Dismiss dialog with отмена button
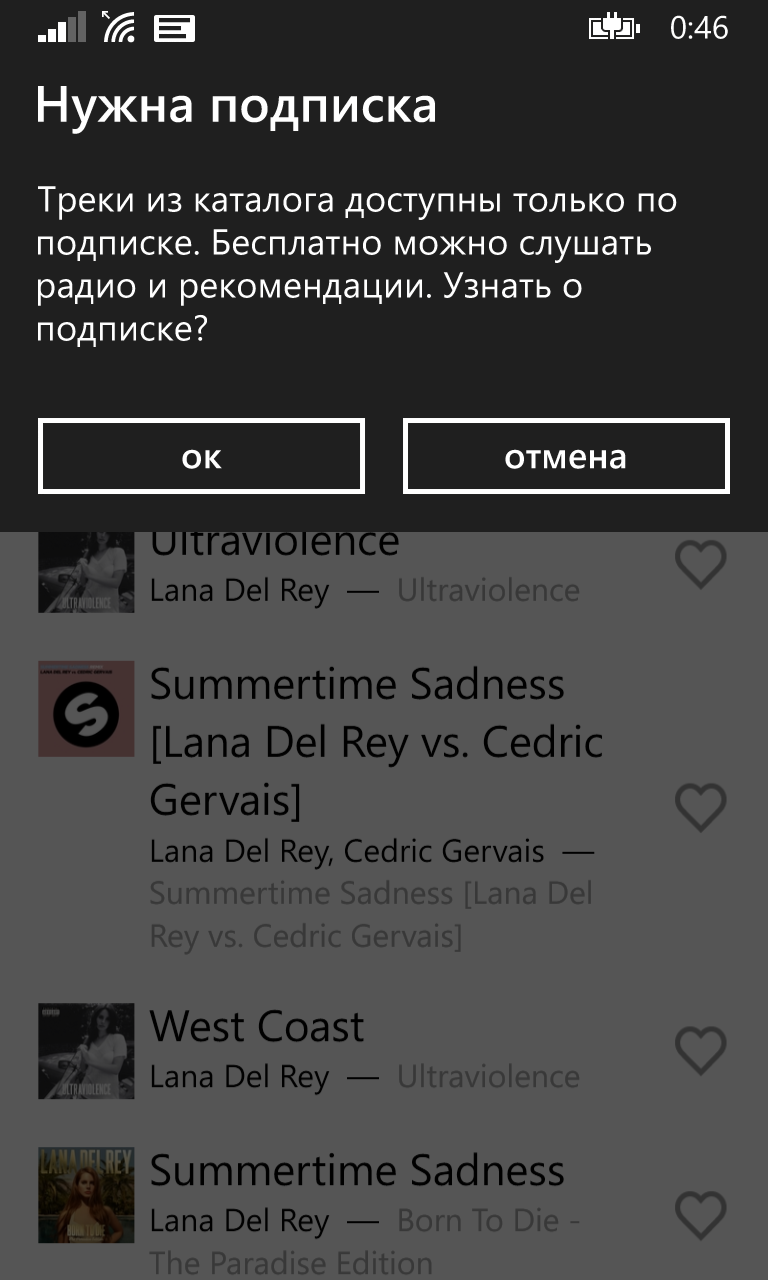This screenshot has width=768, height=1280. 566,457
